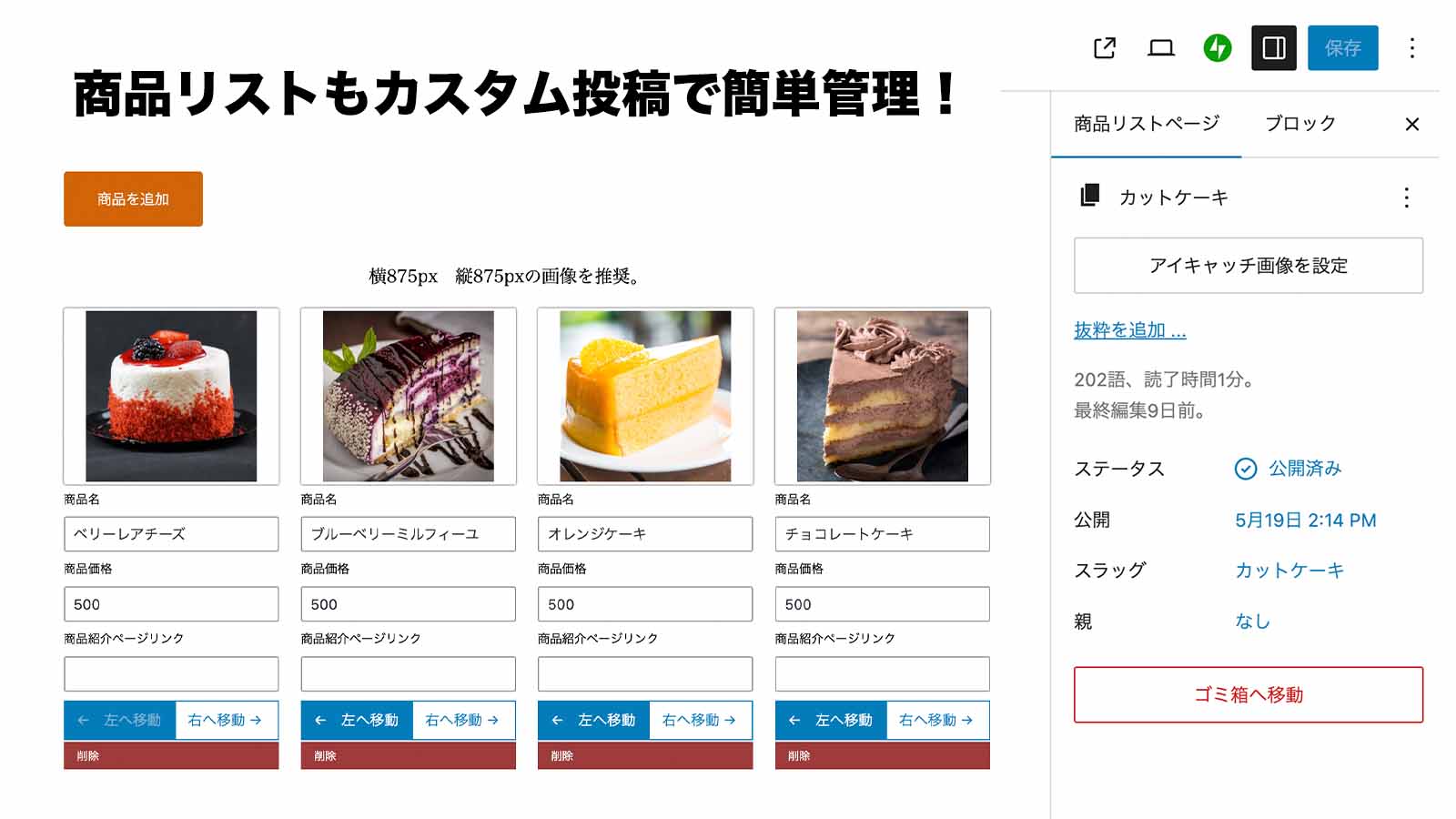
Task: Save changes with the 保存 button
Action: pos(1342,48)
